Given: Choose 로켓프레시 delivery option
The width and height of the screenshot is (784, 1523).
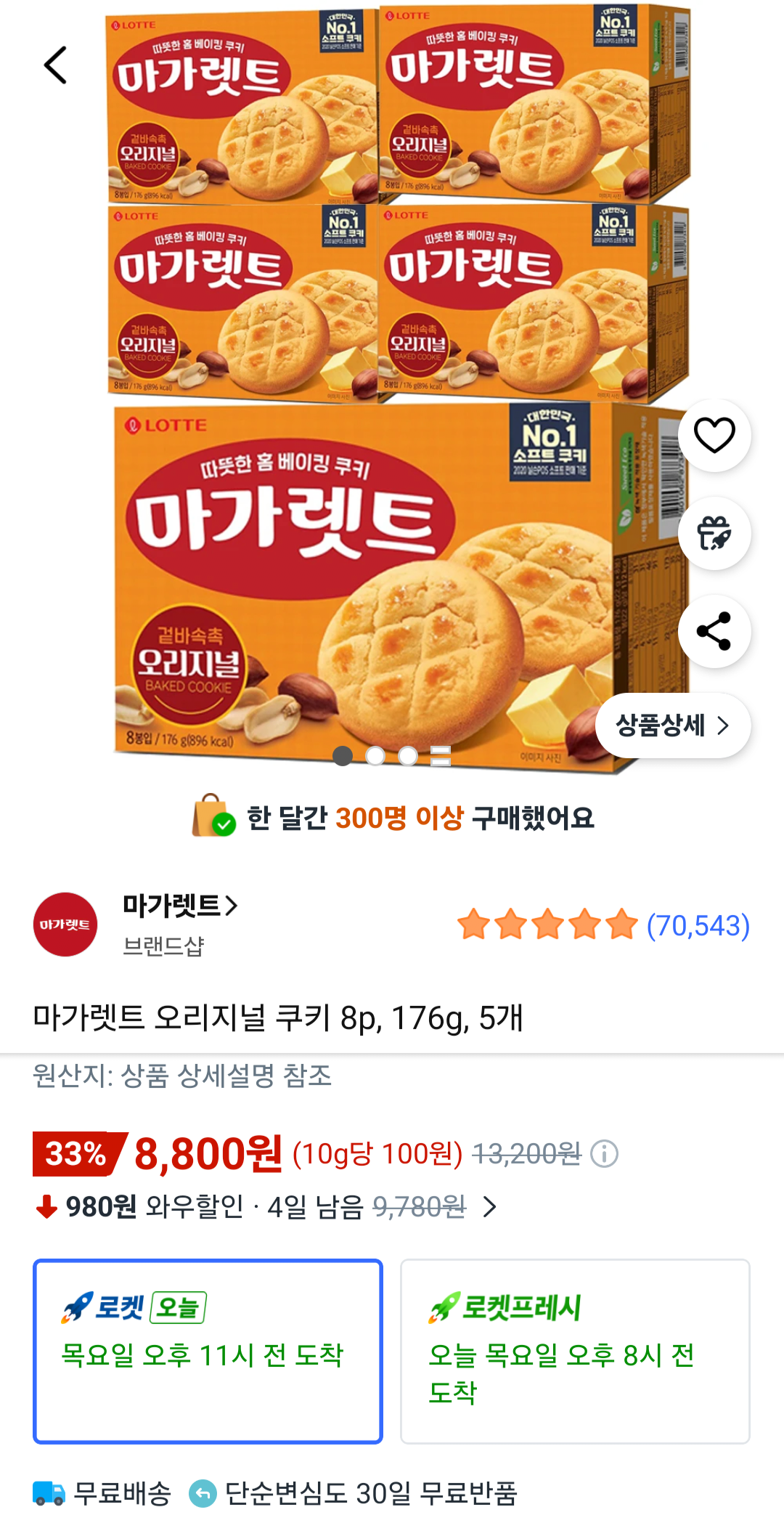Looking at the screenshot, I should (574, 1350).
